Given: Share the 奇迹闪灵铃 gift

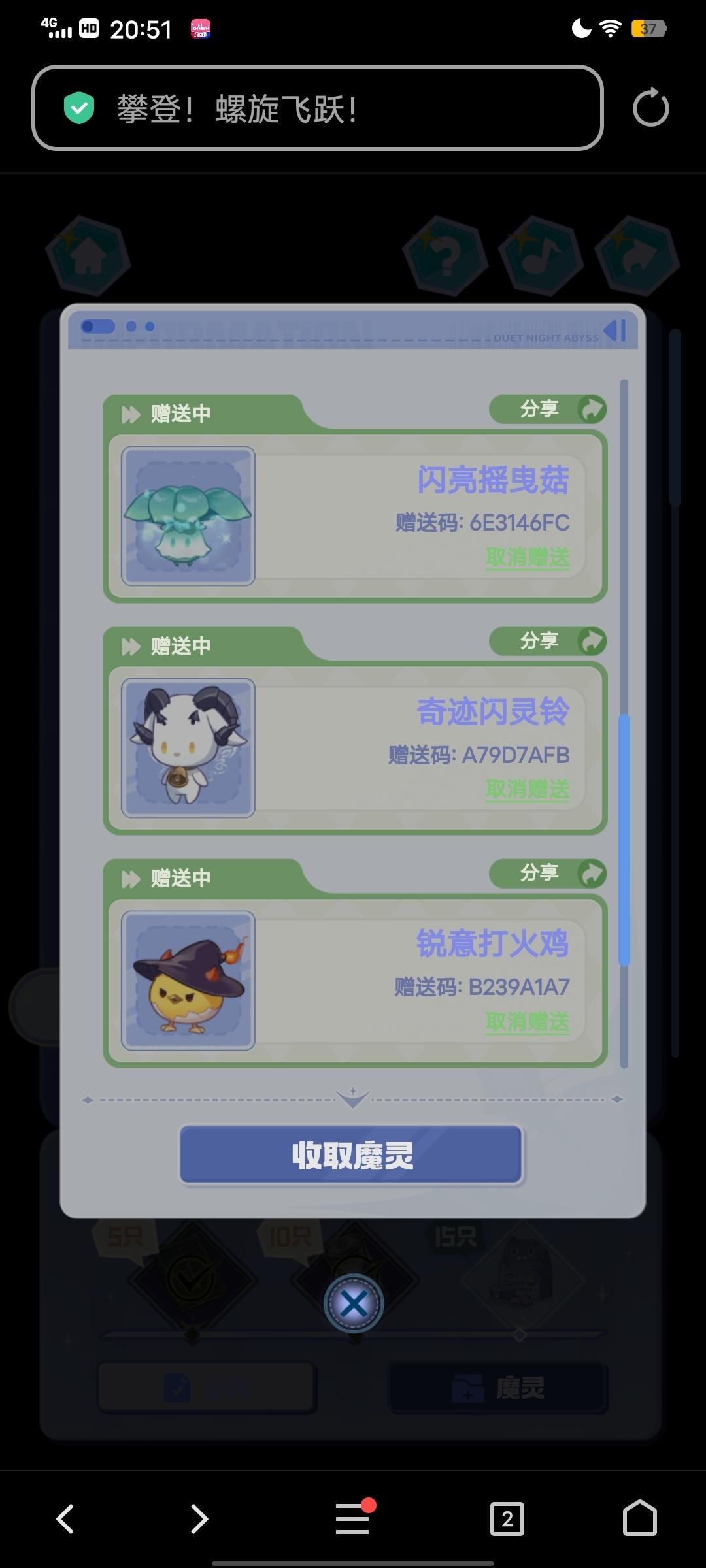Looking at the screenshot, I should point(548,641).
